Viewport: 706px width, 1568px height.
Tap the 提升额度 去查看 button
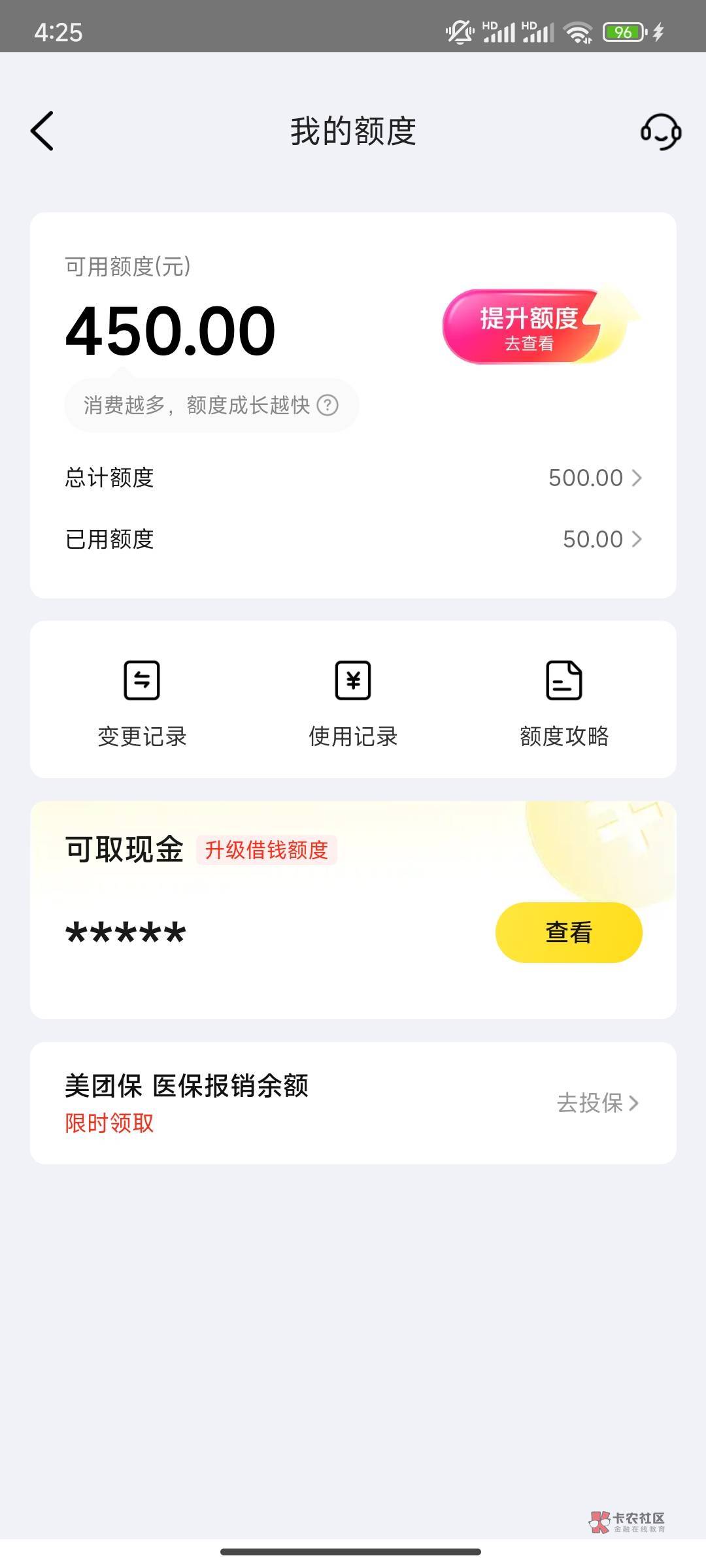pyautogui.click(x=529, y=327)
